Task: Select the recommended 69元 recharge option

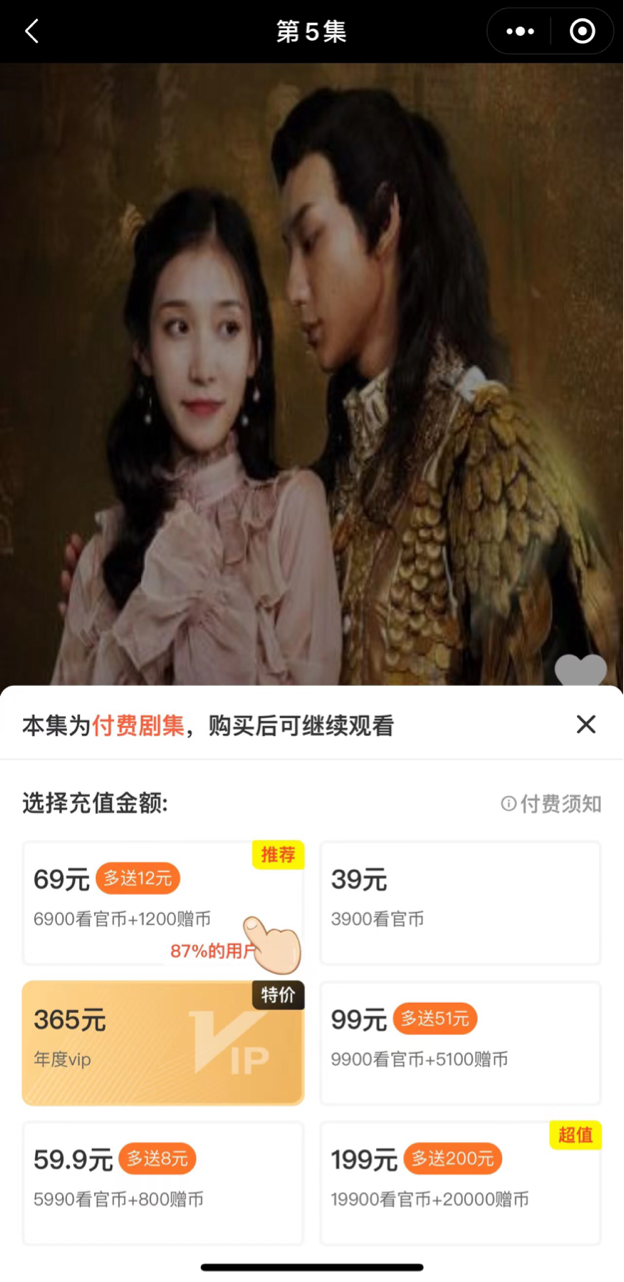Action: click(x=162, y=903)
